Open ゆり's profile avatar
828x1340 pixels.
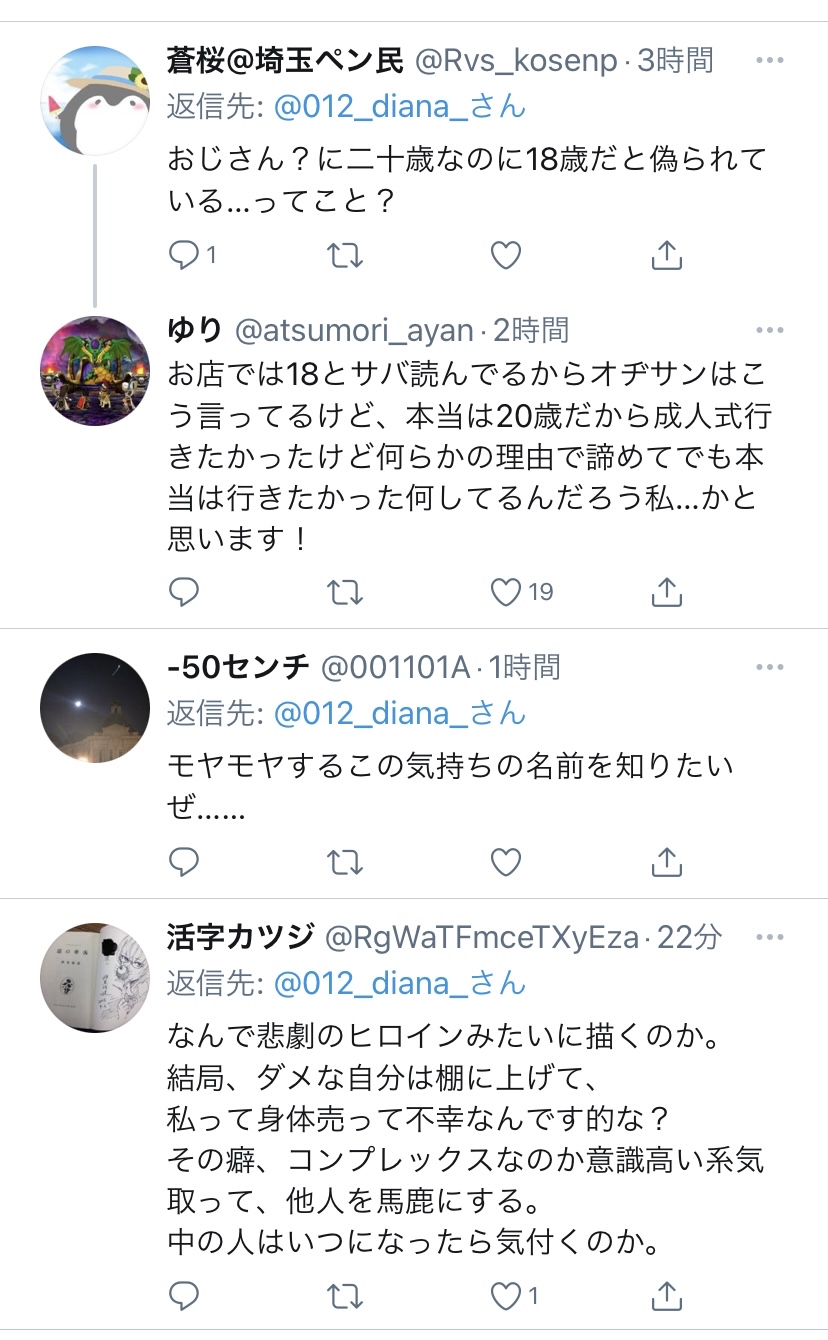click(x=95, y=370)
